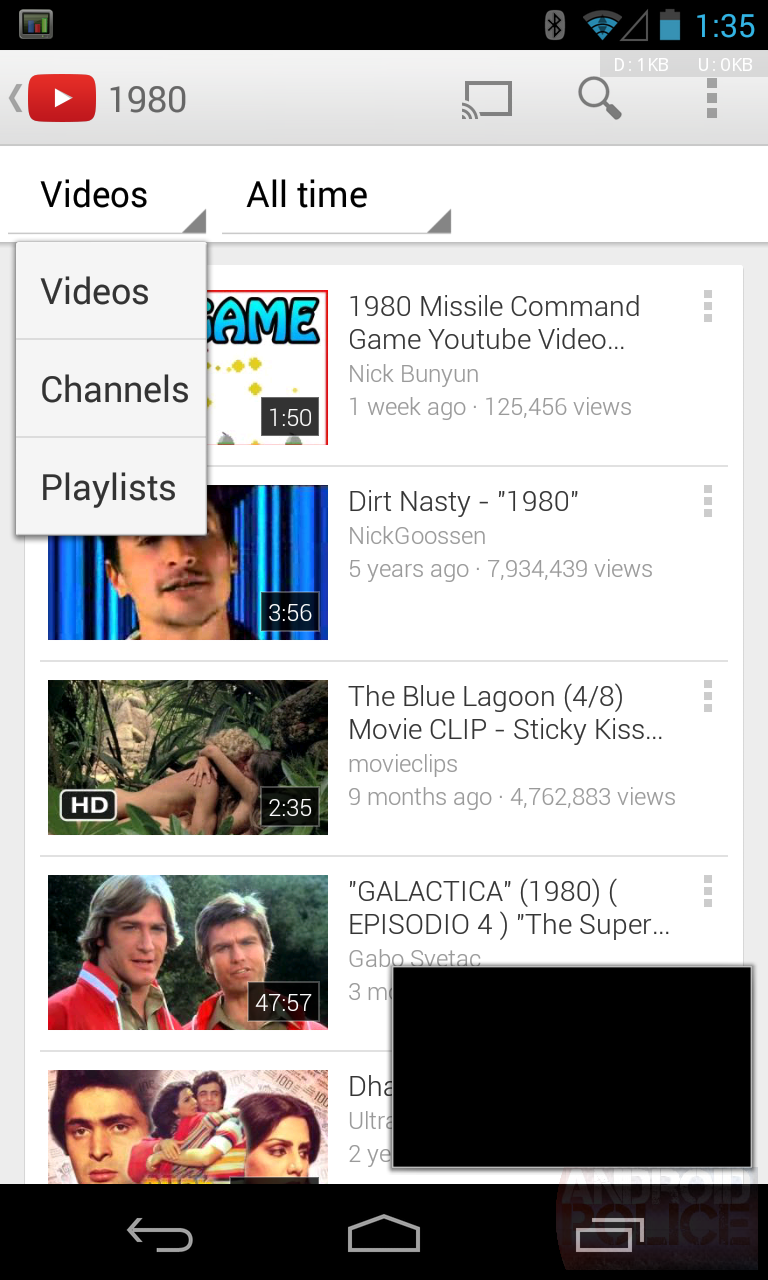
Task: Play the Dirt Nasty "1980" video
Action: coord(464,501)
